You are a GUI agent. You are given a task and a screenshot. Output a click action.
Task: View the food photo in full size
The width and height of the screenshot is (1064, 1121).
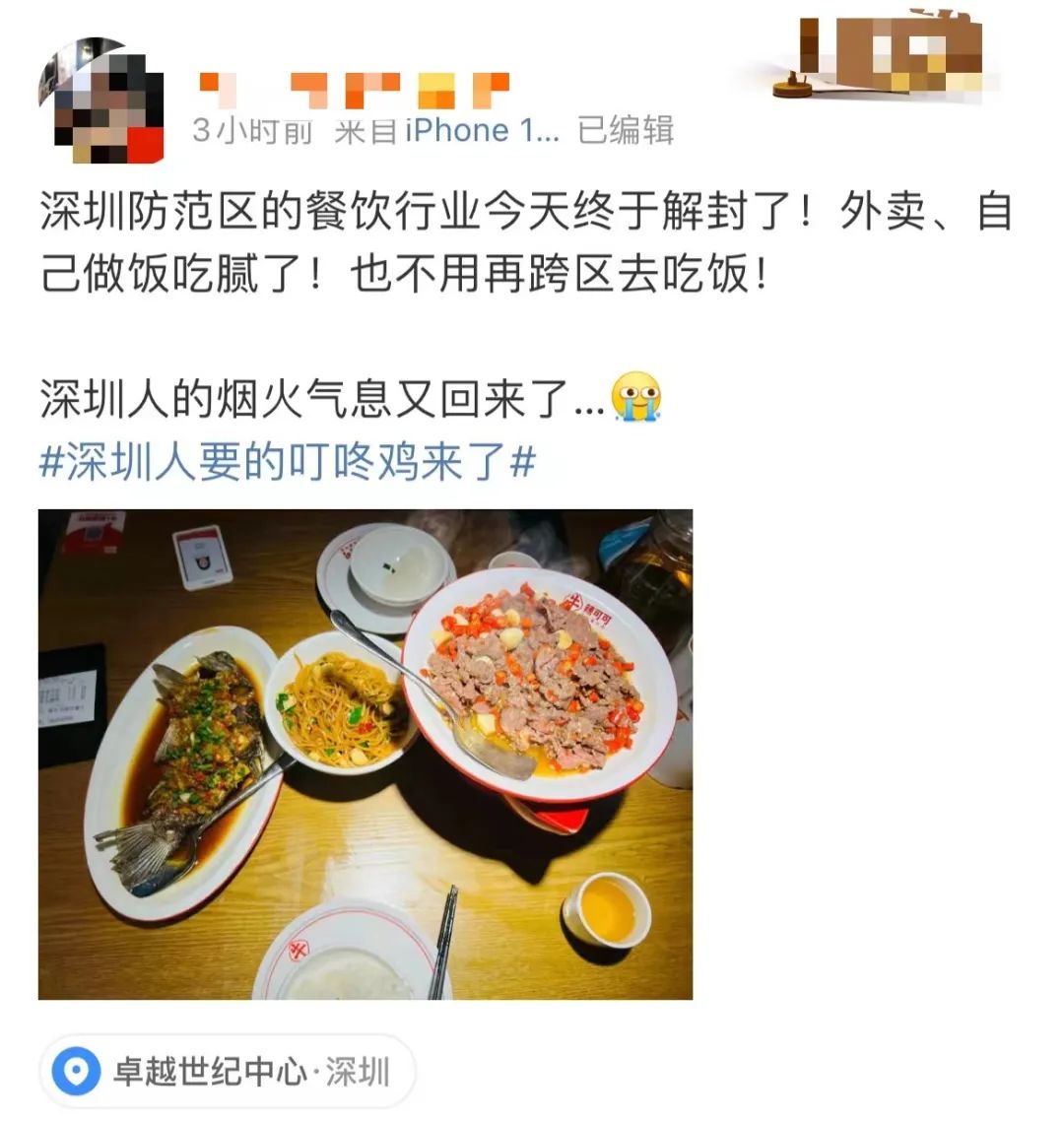coord(366,755)
